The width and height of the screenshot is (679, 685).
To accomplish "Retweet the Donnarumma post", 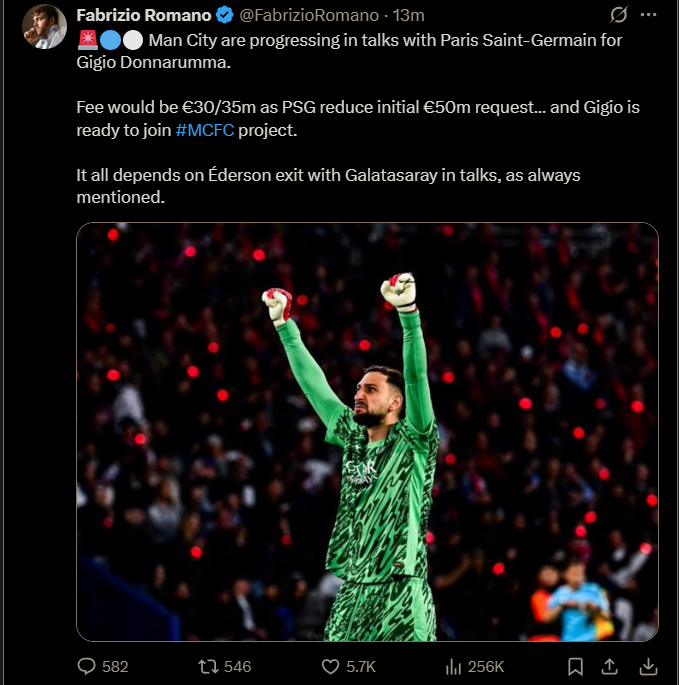I will point(225,667).
